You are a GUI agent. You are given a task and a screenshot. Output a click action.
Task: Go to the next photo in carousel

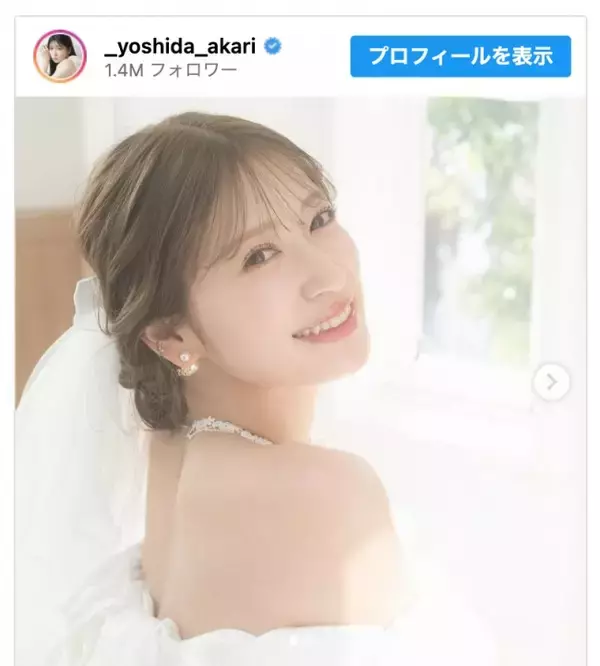(x=551, y=381)
